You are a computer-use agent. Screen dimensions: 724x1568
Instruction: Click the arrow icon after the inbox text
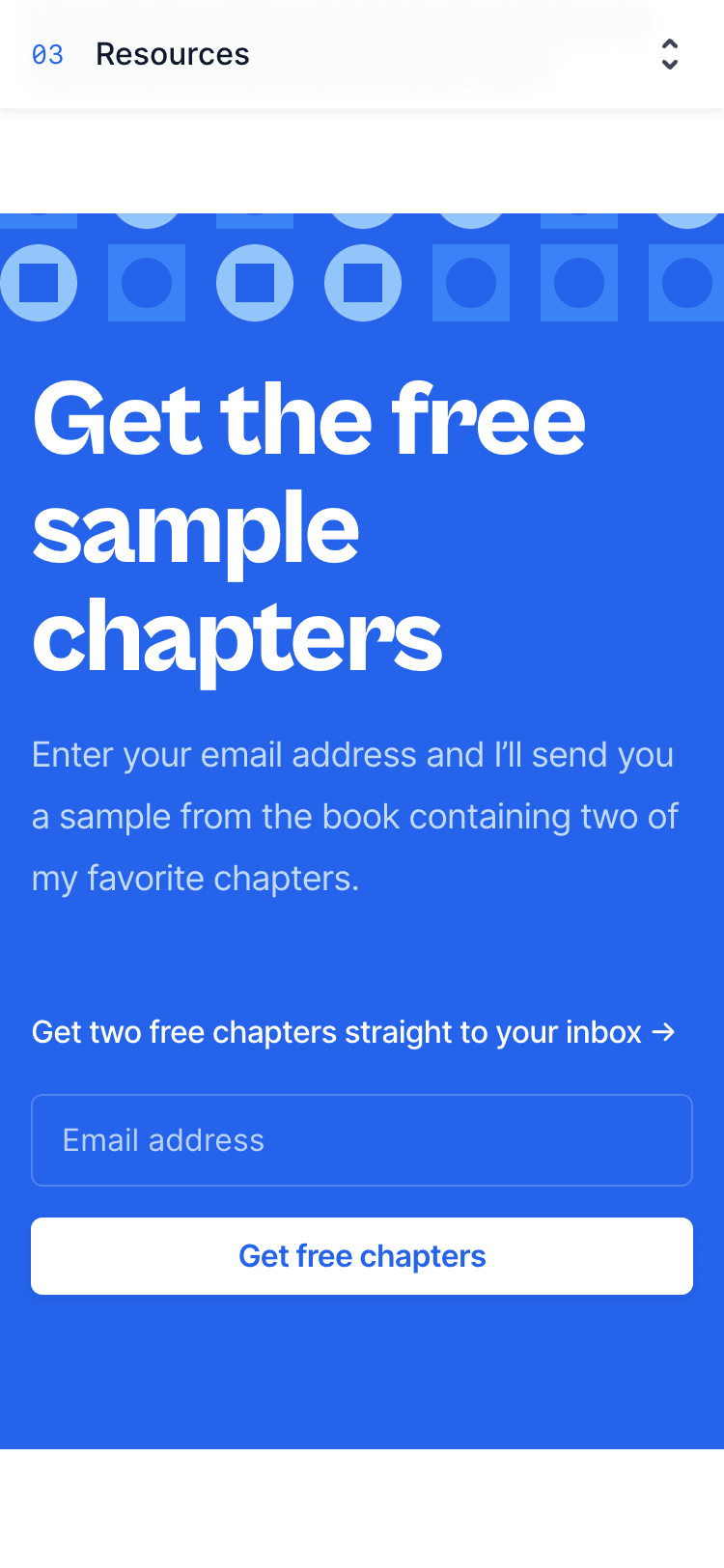click(664, 1032)
